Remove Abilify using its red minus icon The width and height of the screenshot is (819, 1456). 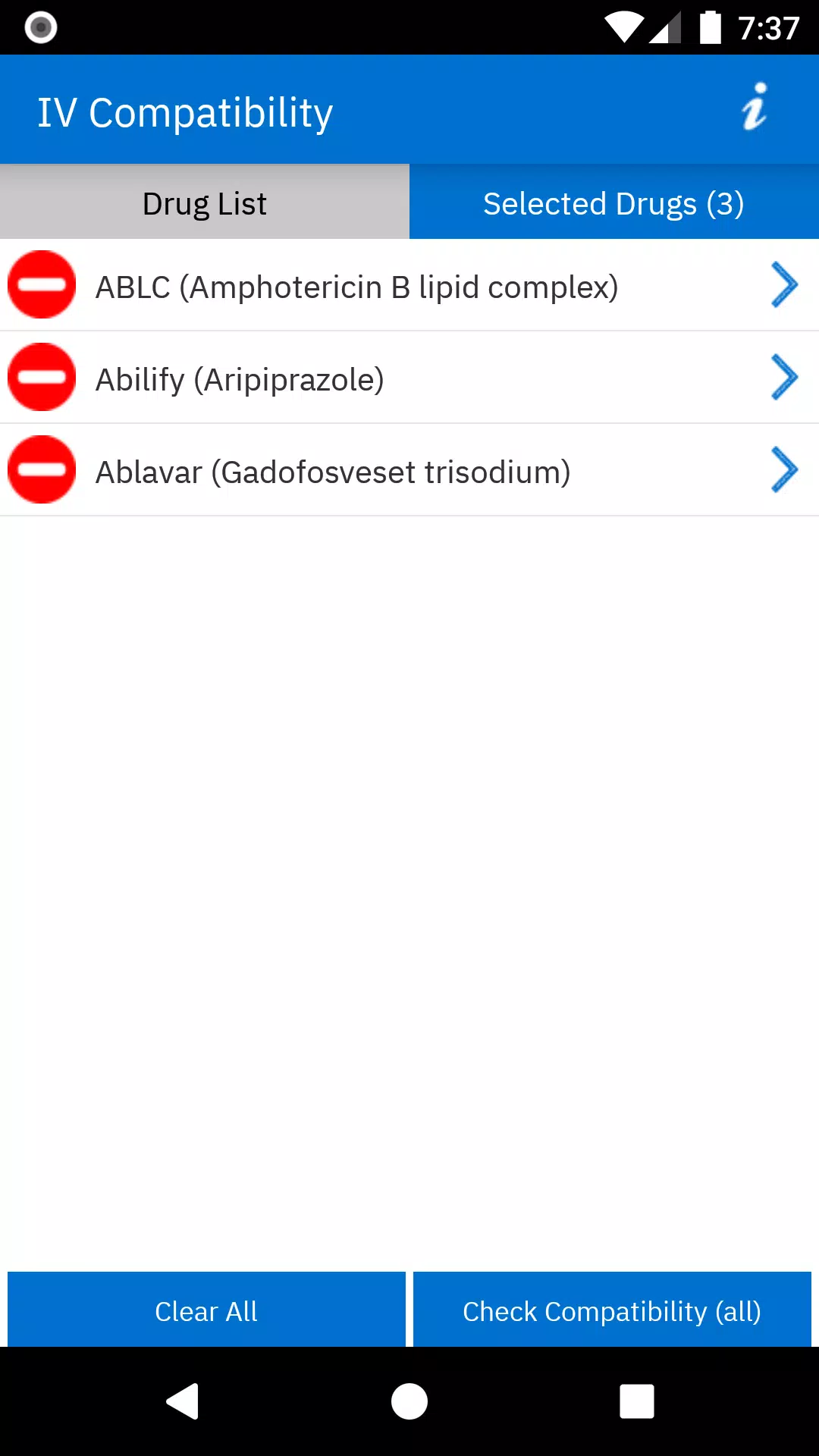pyautogui.click(x=42, y=377)
